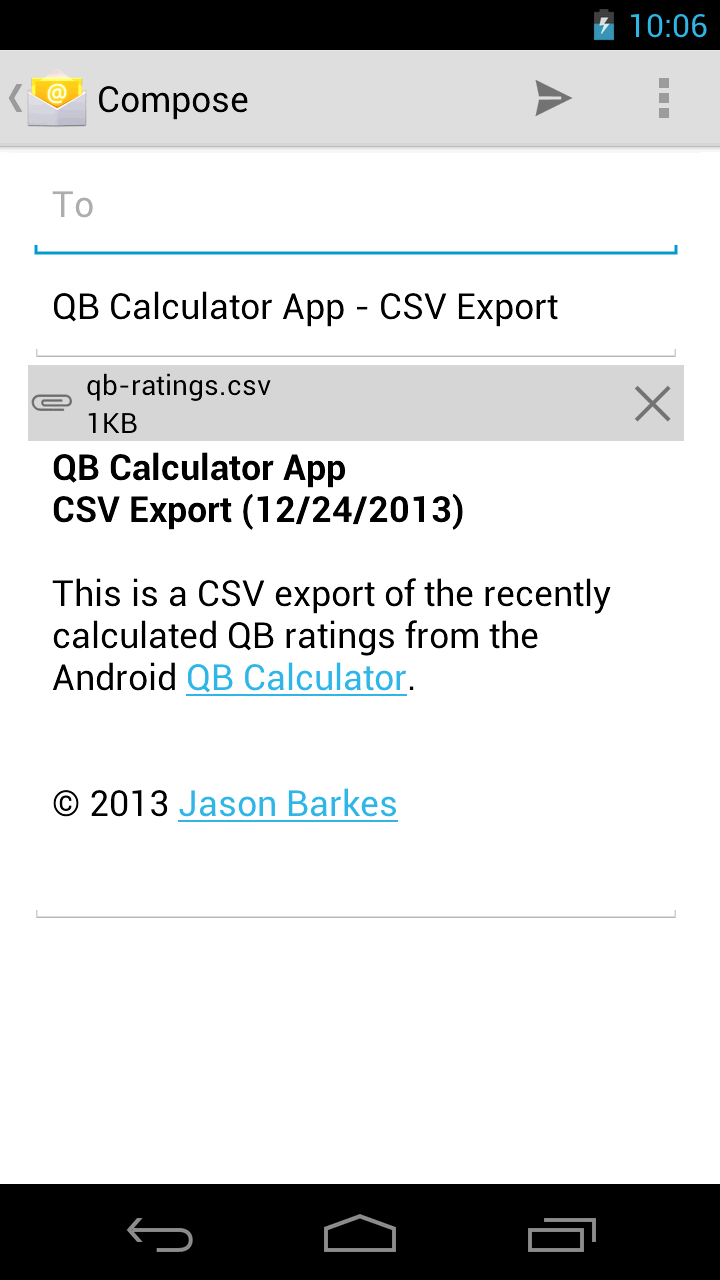Open the Jason Barkes link
720x1280 pixels.
(x=287, y=802)
